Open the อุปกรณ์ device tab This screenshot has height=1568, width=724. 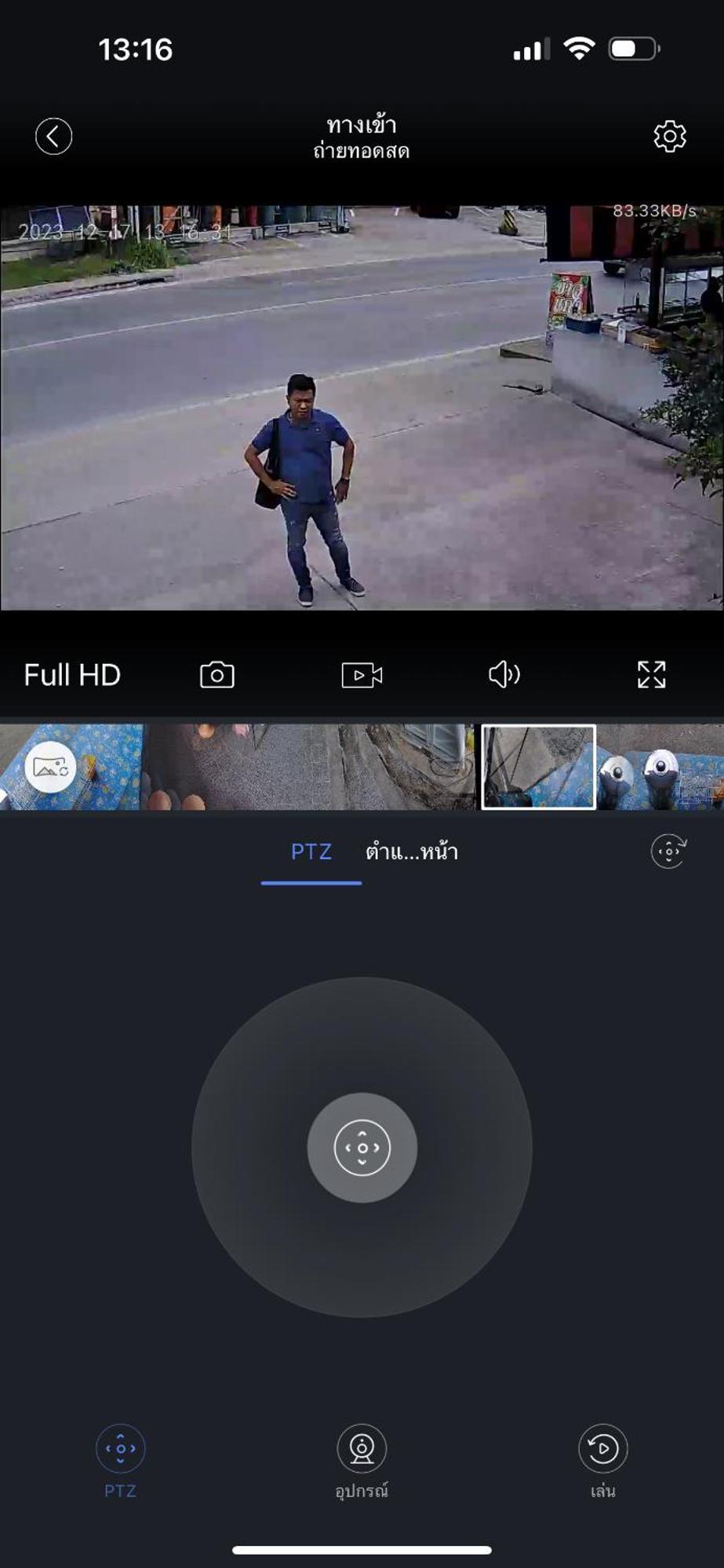pos(362,1460)
